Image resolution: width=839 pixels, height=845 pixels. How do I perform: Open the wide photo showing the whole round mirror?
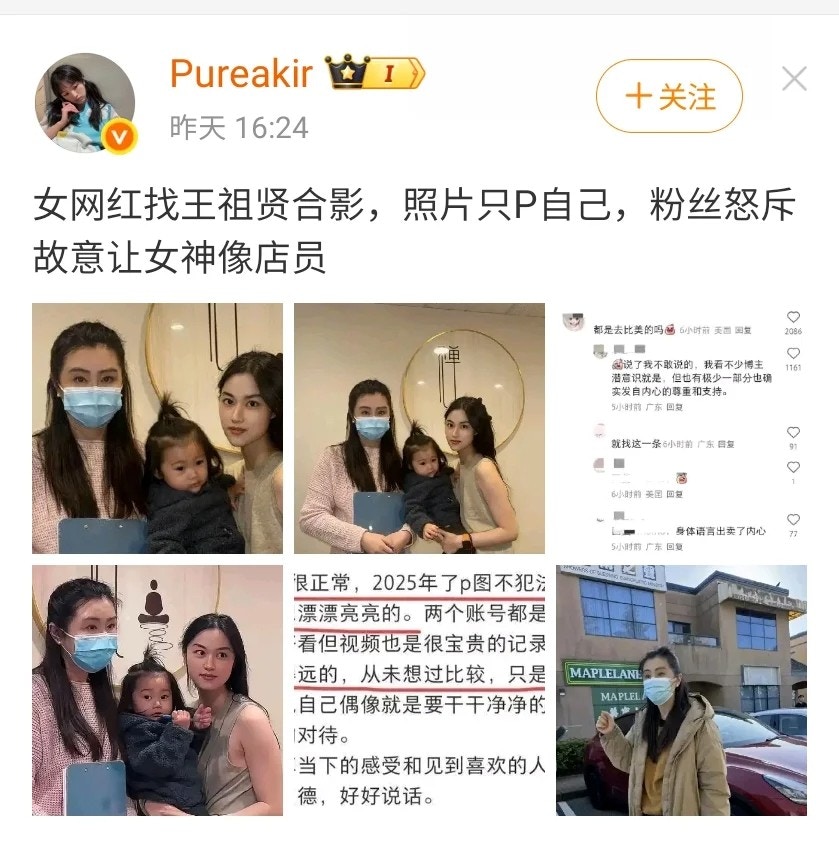pos(419,429)
